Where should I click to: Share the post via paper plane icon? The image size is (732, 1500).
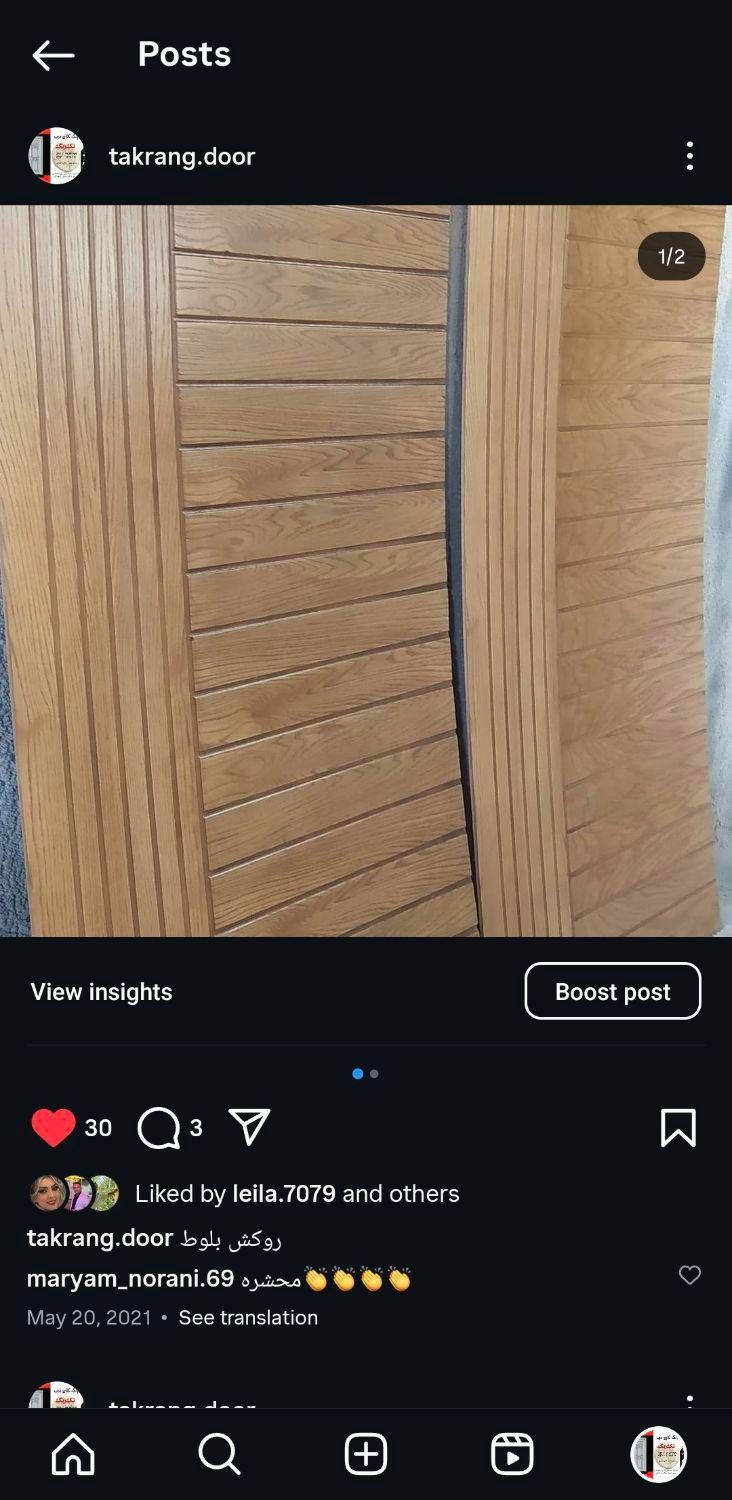(249, 1127)
